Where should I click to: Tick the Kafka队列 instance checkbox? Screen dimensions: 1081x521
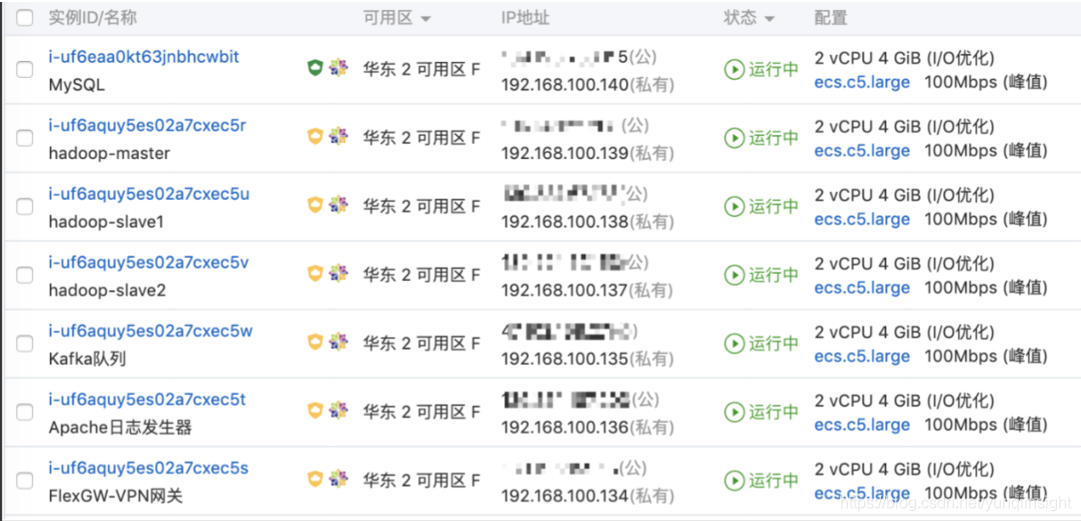[25, 343]
